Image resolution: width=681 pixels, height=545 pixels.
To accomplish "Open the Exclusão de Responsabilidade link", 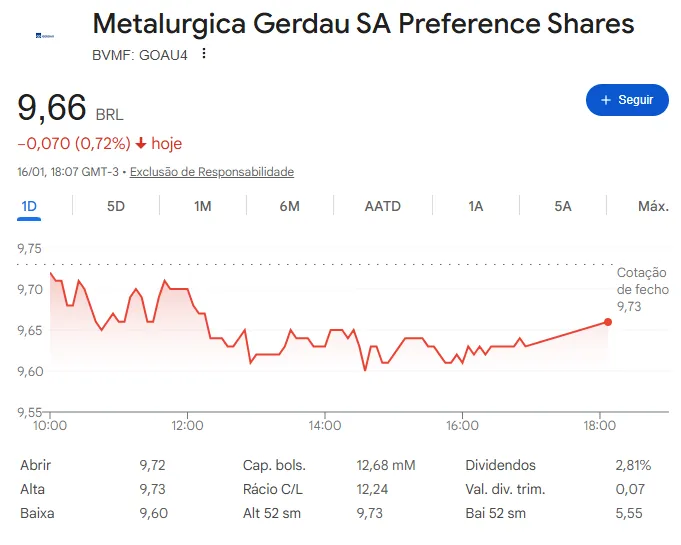I will point(212,172).
